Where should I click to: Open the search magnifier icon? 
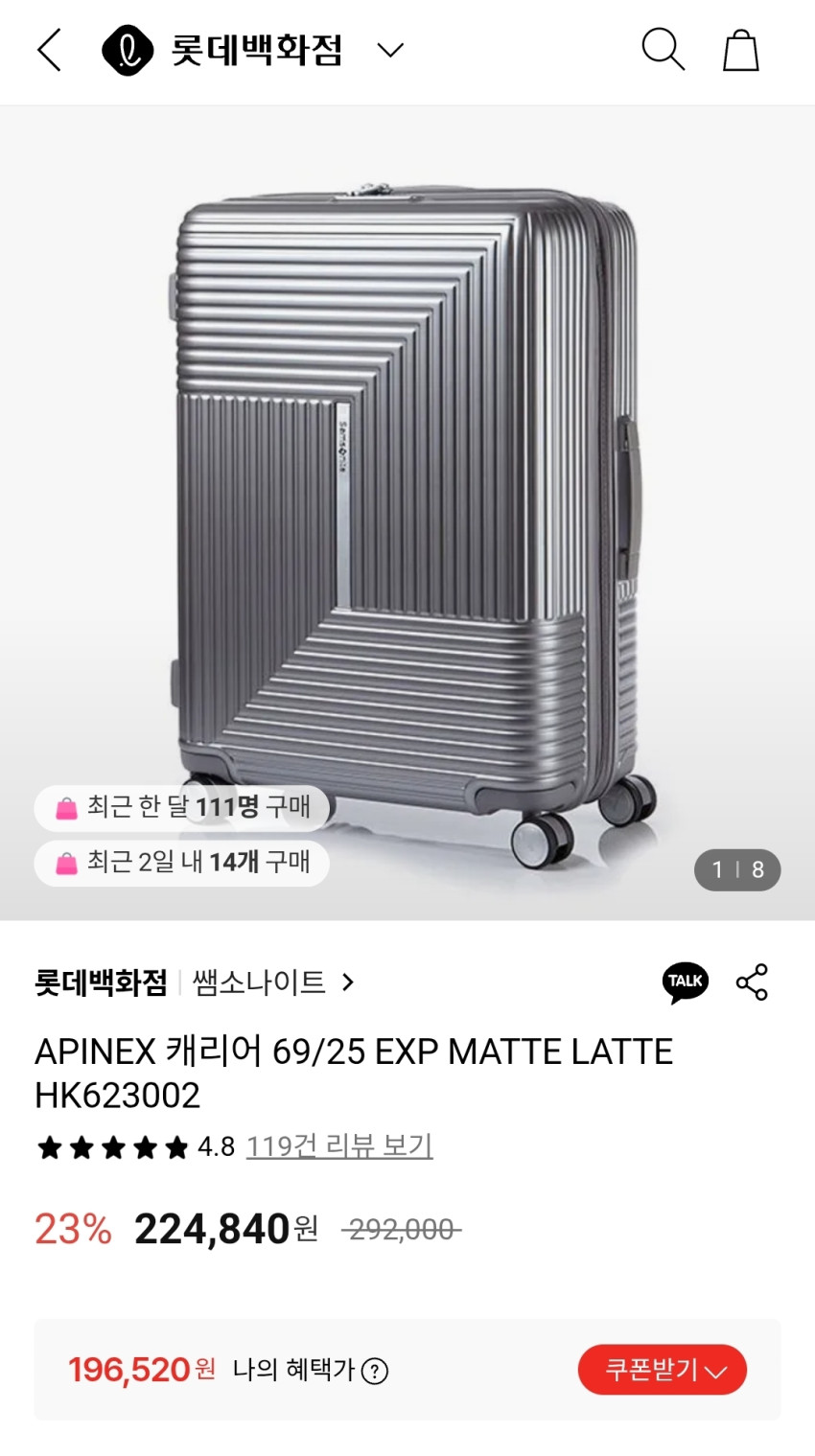(x=663, y=50)
